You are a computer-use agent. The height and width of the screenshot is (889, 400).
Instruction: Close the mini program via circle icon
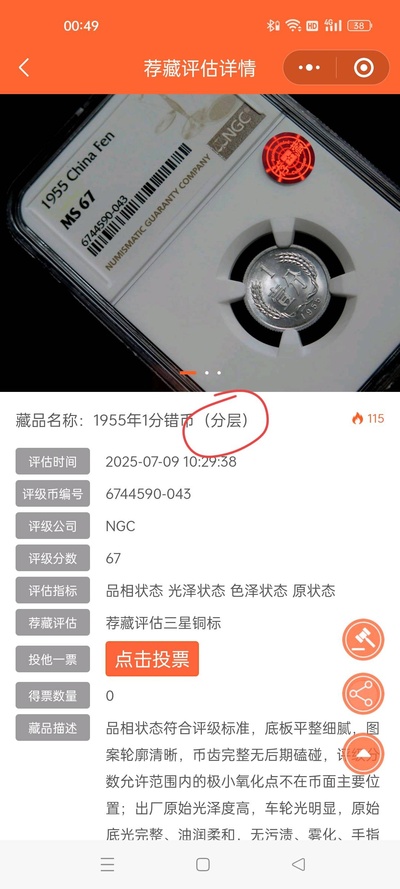point(363,68)
